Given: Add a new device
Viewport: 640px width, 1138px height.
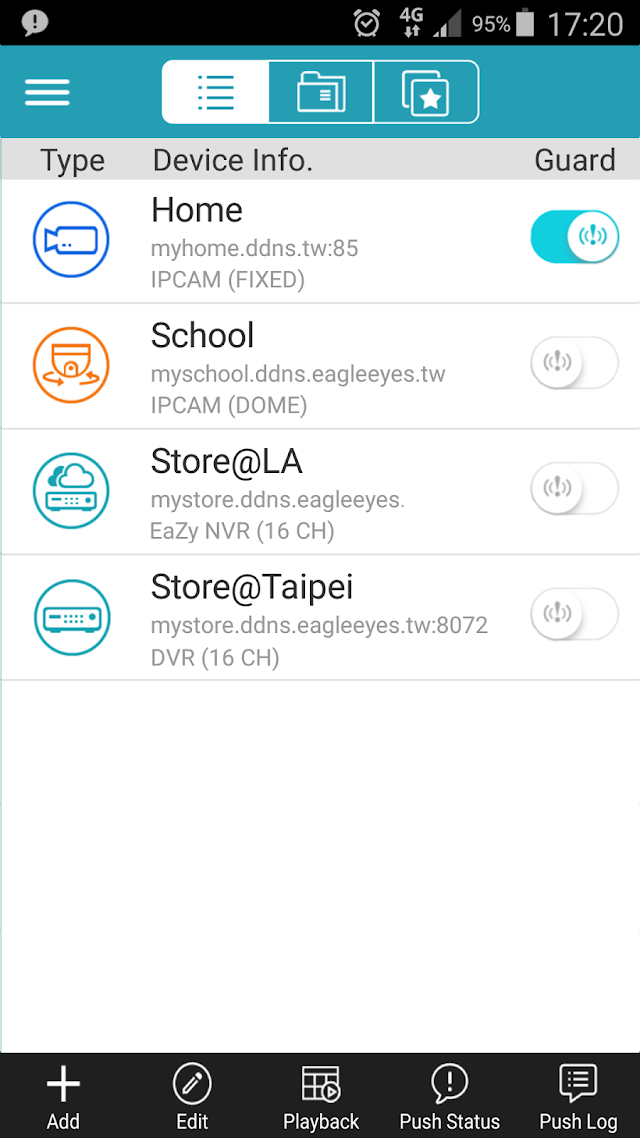Looking at the screenshot, I should point(63,1097).
